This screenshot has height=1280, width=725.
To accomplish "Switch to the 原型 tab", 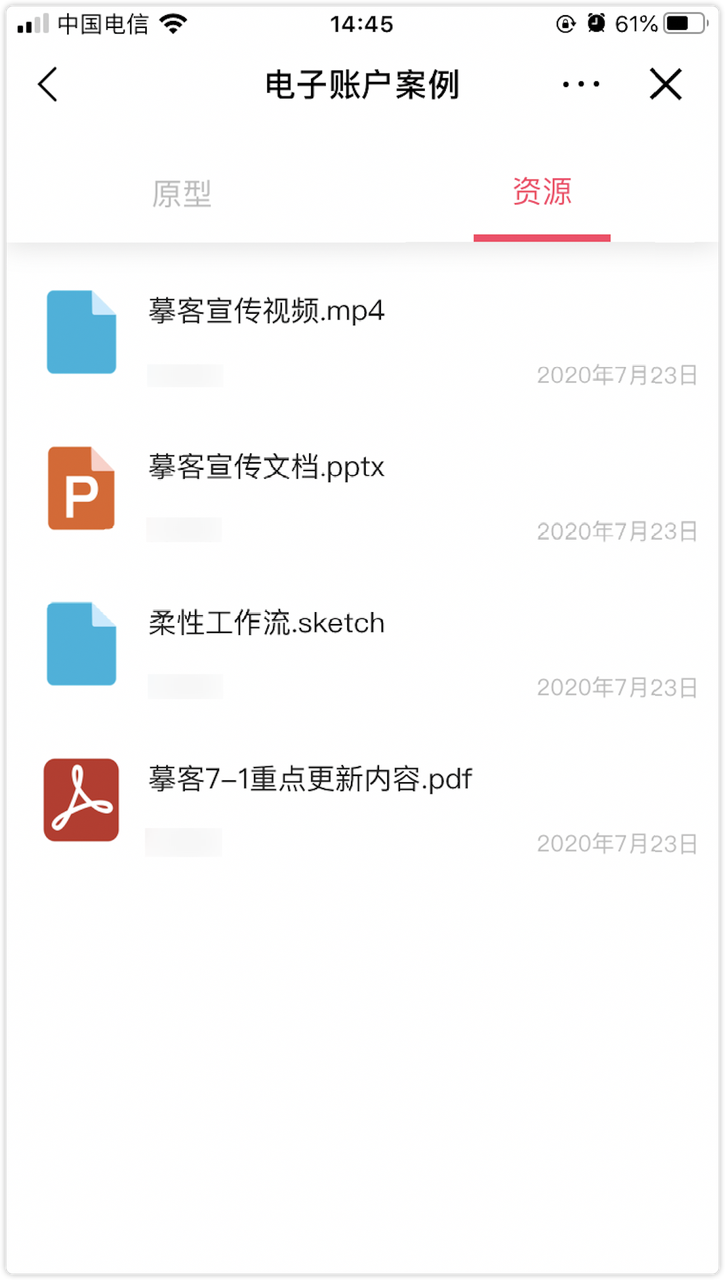I will point(182,193).
